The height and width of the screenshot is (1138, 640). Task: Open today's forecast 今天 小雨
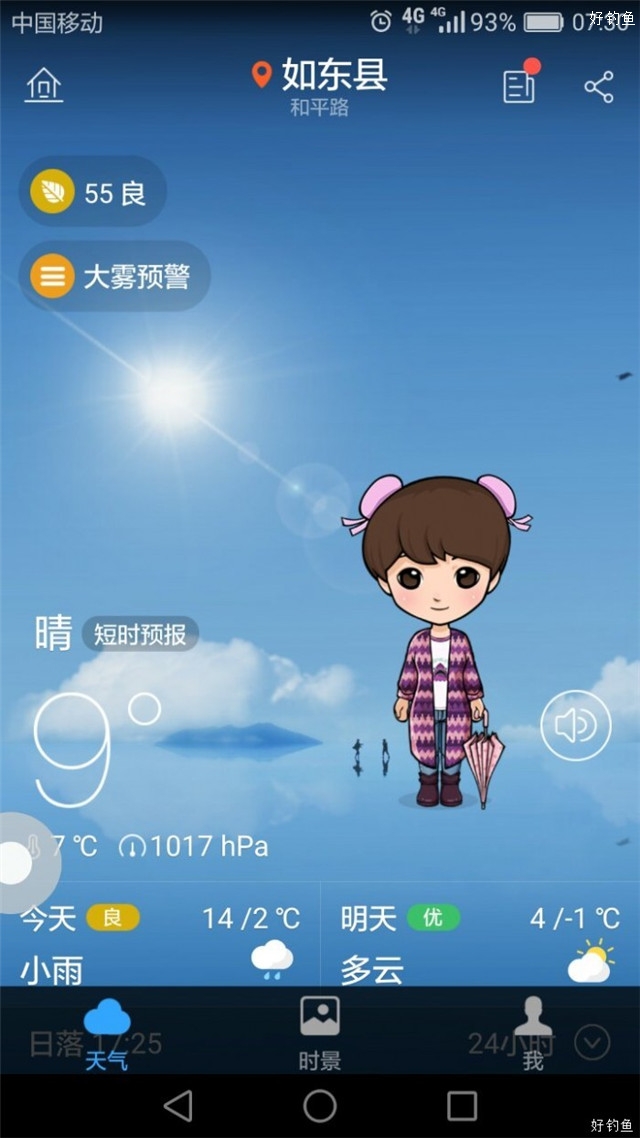point(160,942)
